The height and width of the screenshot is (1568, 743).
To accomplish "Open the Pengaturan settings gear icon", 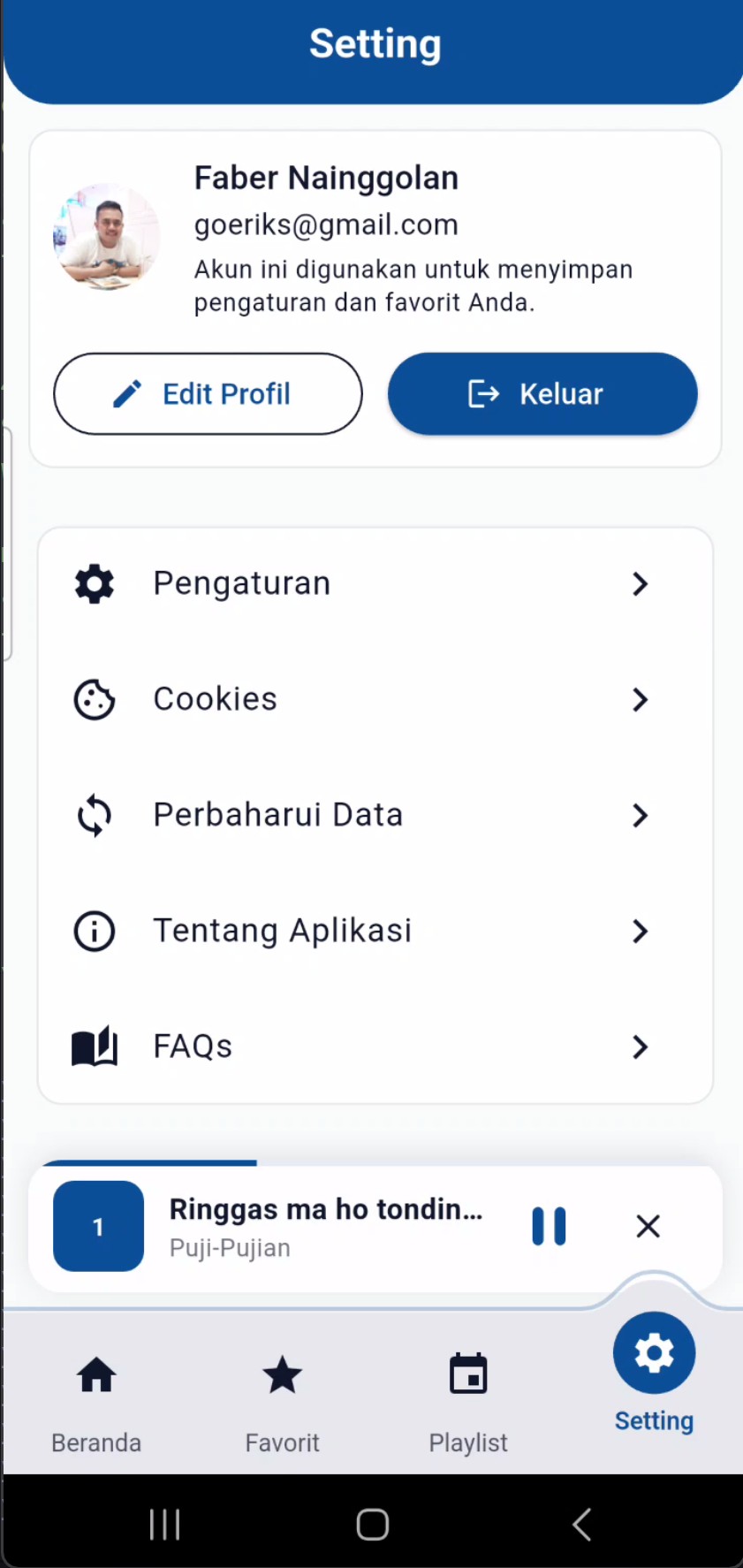I will 95,583.
